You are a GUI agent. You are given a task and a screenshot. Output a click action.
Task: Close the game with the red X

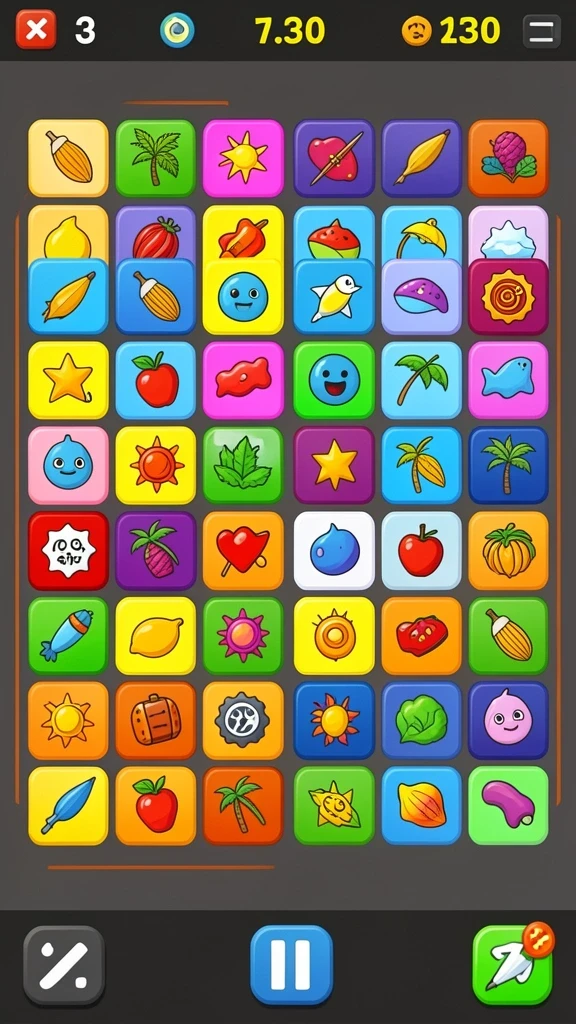[36, 29]
